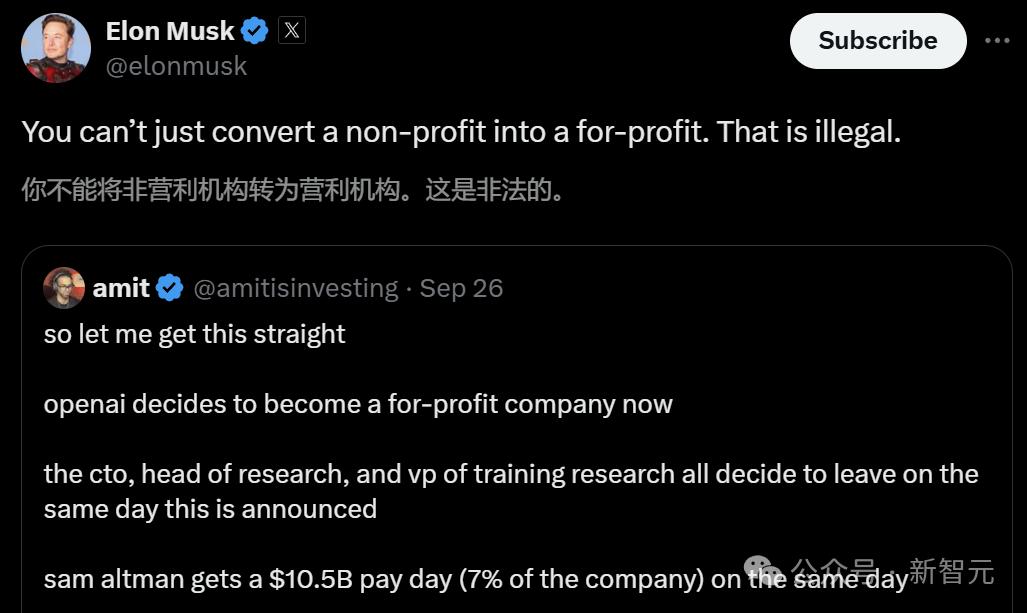The height and width of the screenshot is (613, 1027).
Task: Tap the X affiliation badge beside the name
Action: (x=291, y=31)
